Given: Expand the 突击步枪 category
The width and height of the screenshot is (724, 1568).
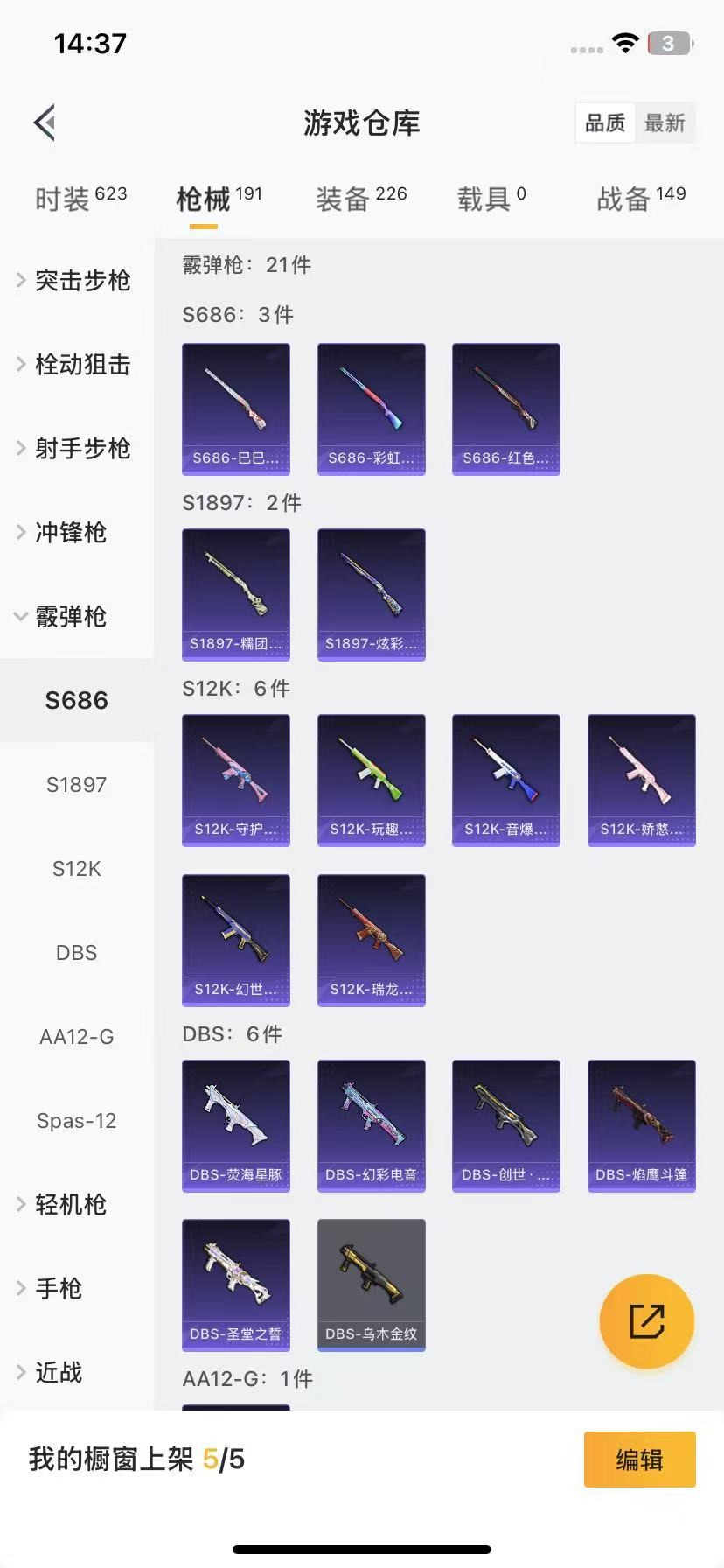Looking at the screenshot, I should [75, 281].
